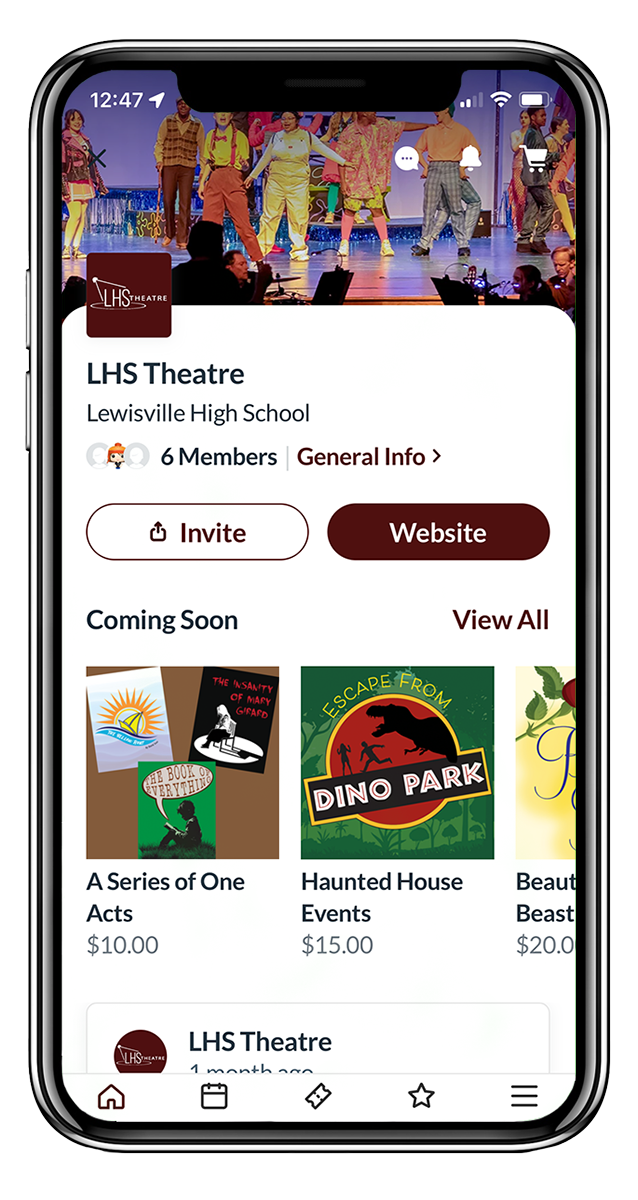638x1200 pixels.
Task: Switch to the tickets tab
Action: click(317, 1096)
